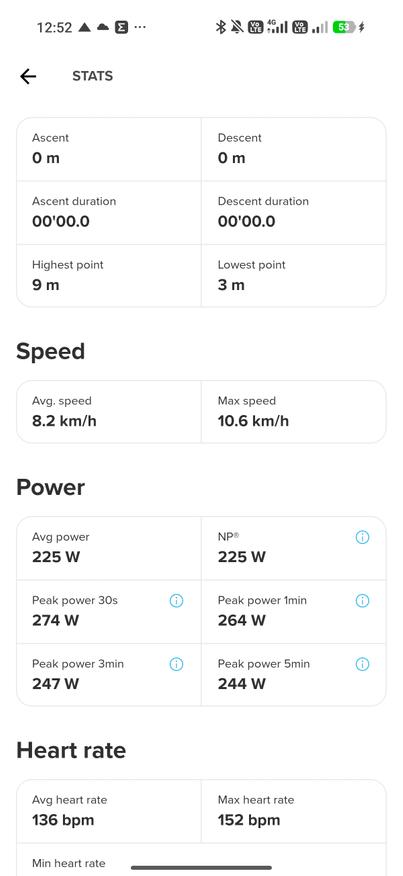
Task: Open the info icon next to NP
Action: coord(362,537)
